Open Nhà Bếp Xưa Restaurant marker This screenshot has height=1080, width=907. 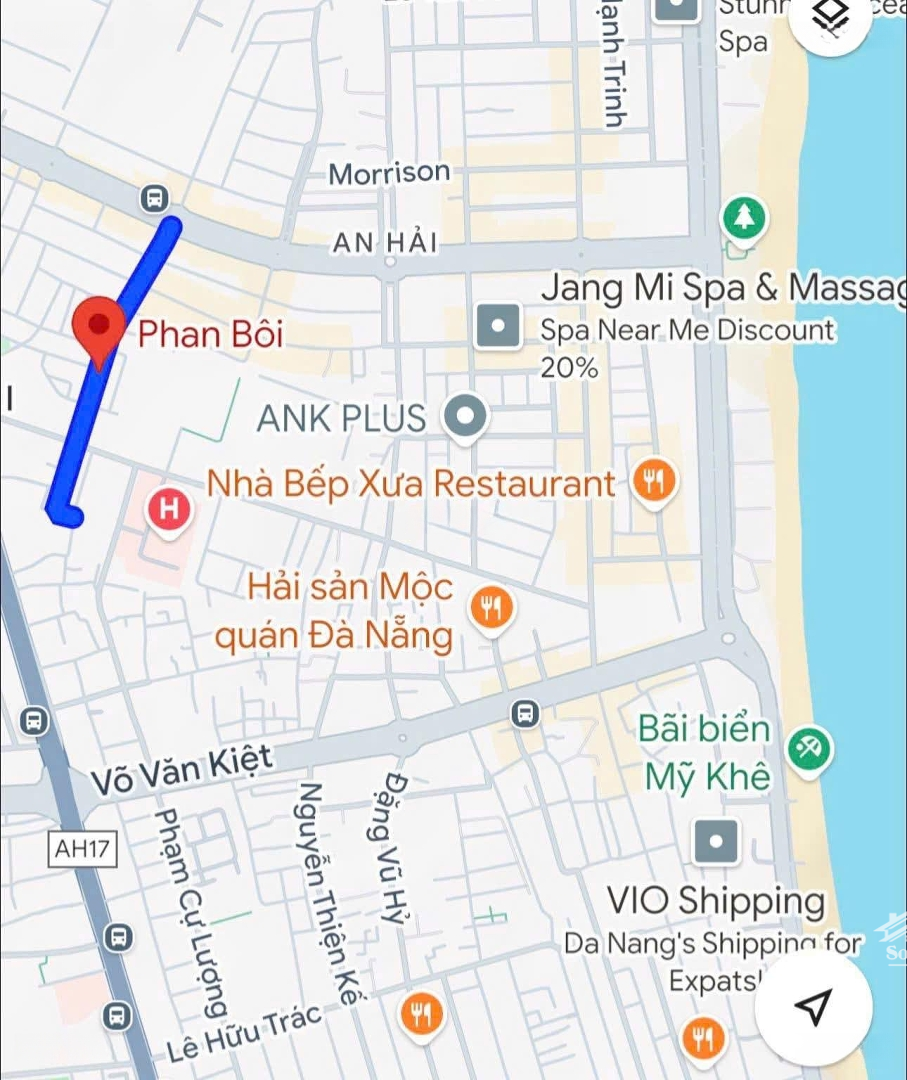pos(653,484)
